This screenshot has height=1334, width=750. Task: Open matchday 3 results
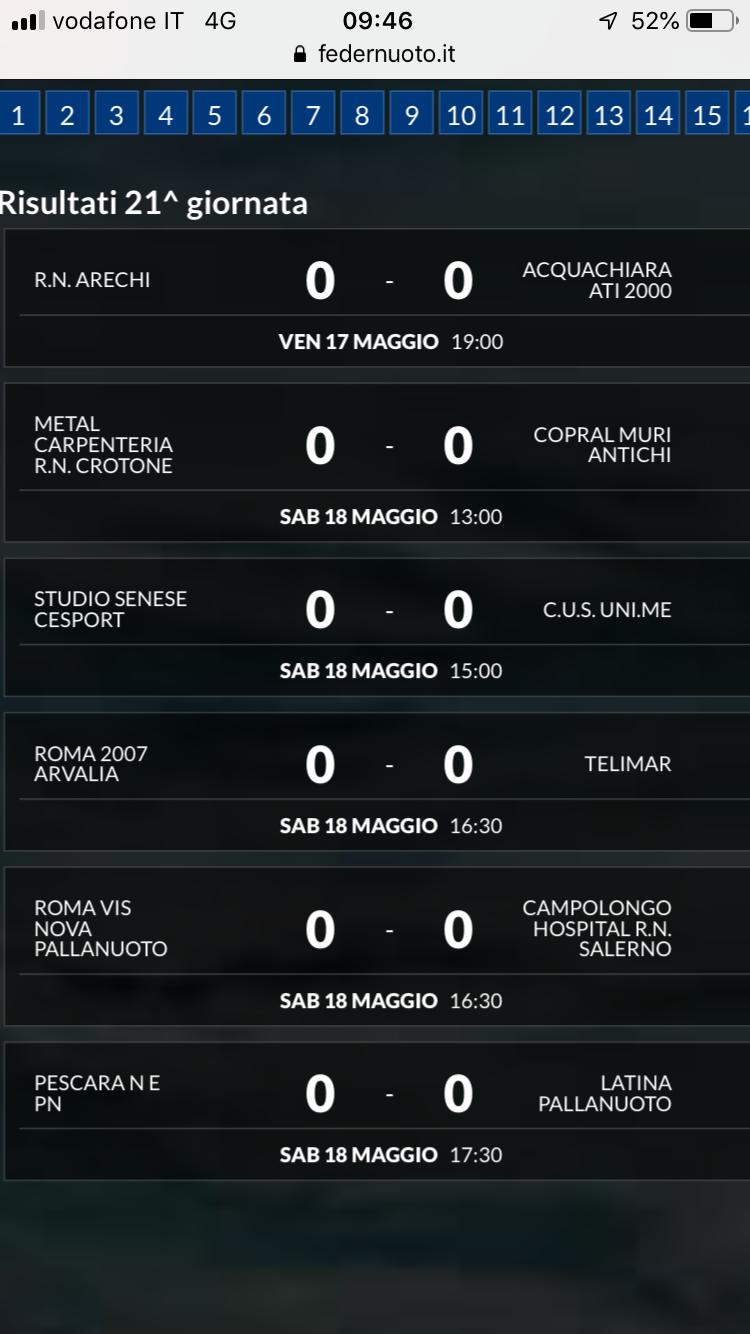pos(116,115)
